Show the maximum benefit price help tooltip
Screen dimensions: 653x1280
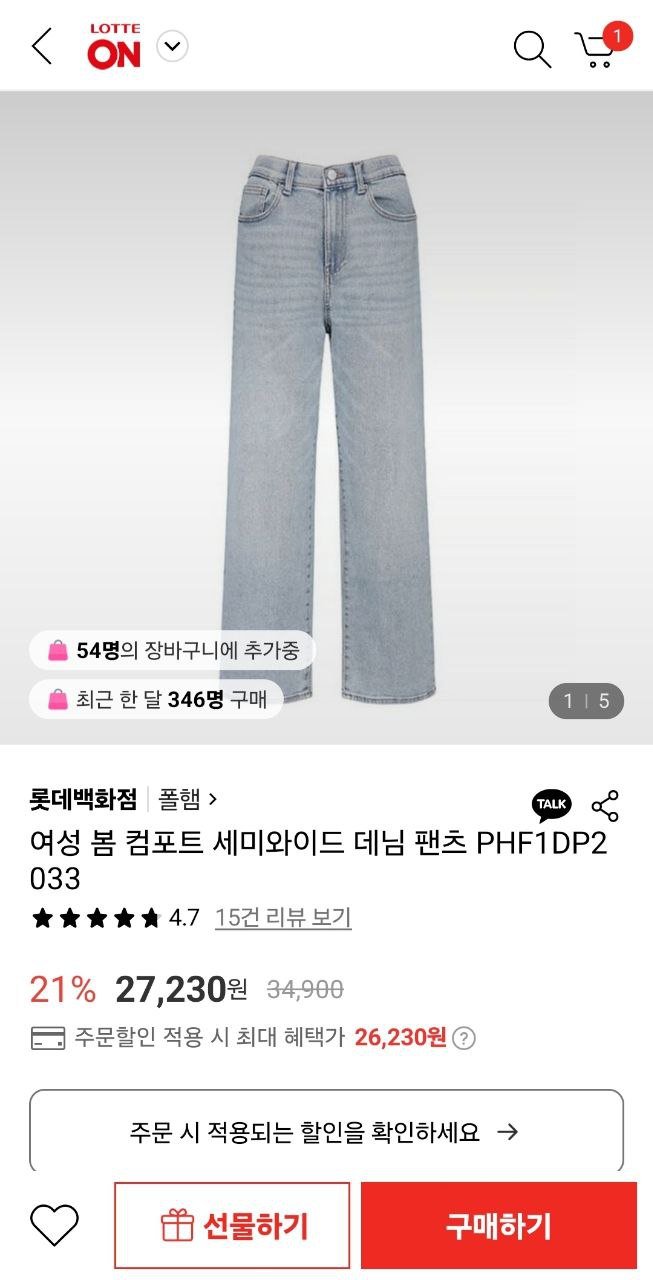(464, 1038)
